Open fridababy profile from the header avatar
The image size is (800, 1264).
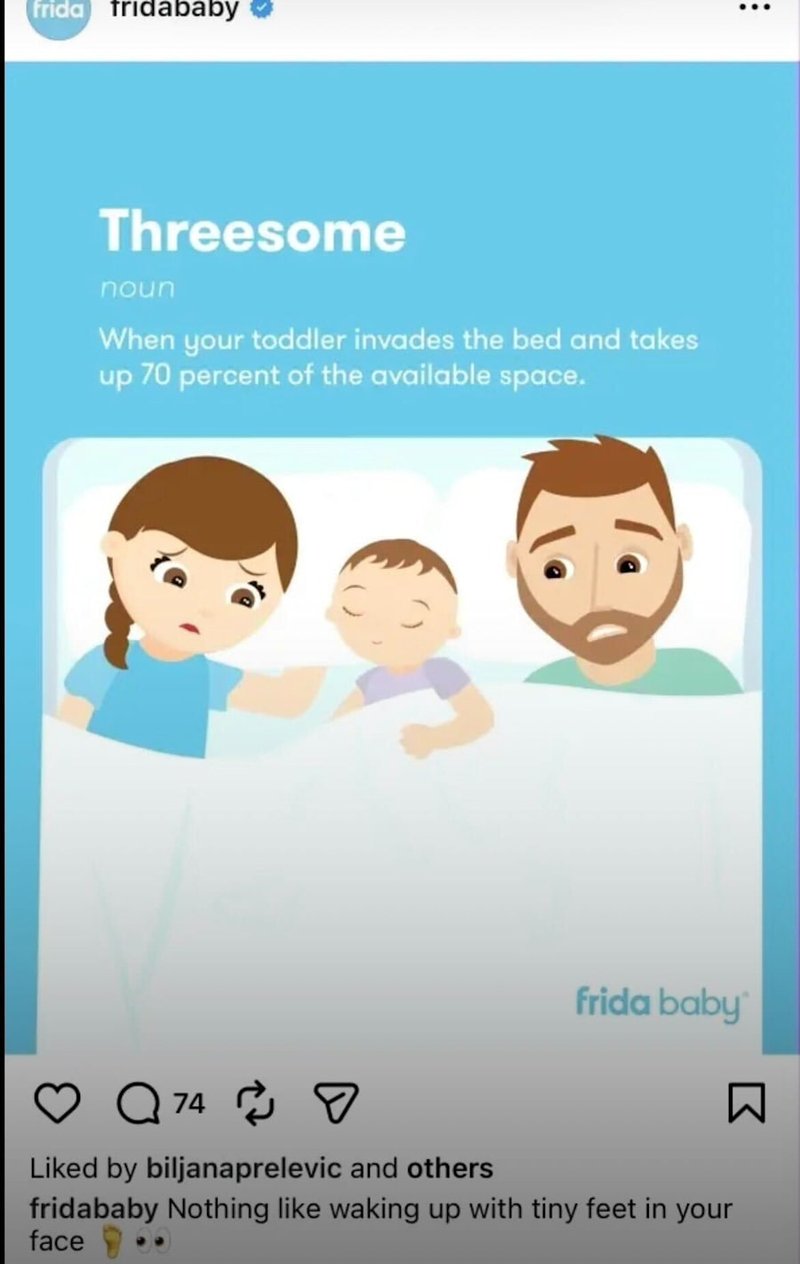coord(59,13)
